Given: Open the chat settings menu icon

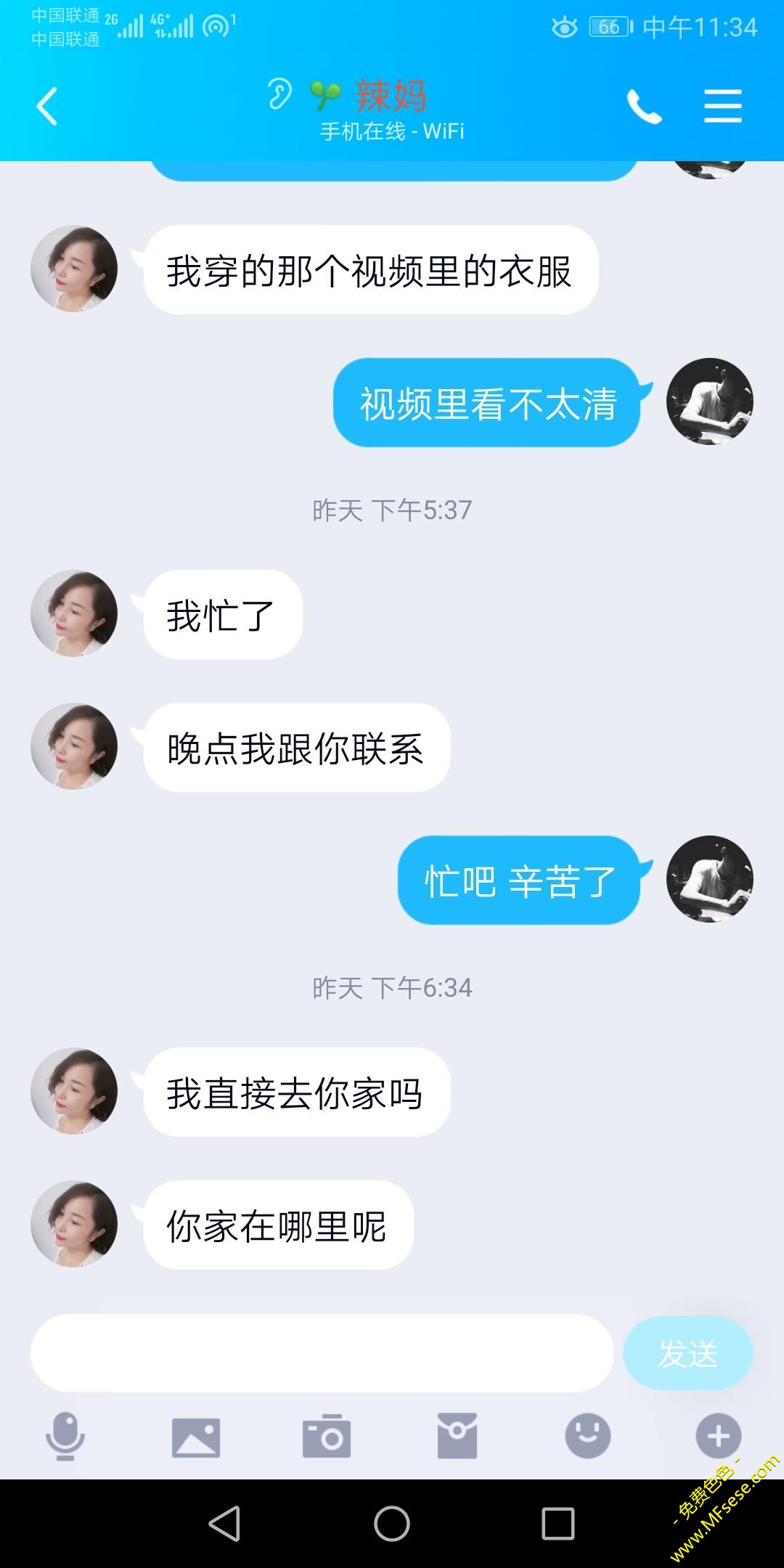Looking at the screenshot, I should tap(723, 107).
